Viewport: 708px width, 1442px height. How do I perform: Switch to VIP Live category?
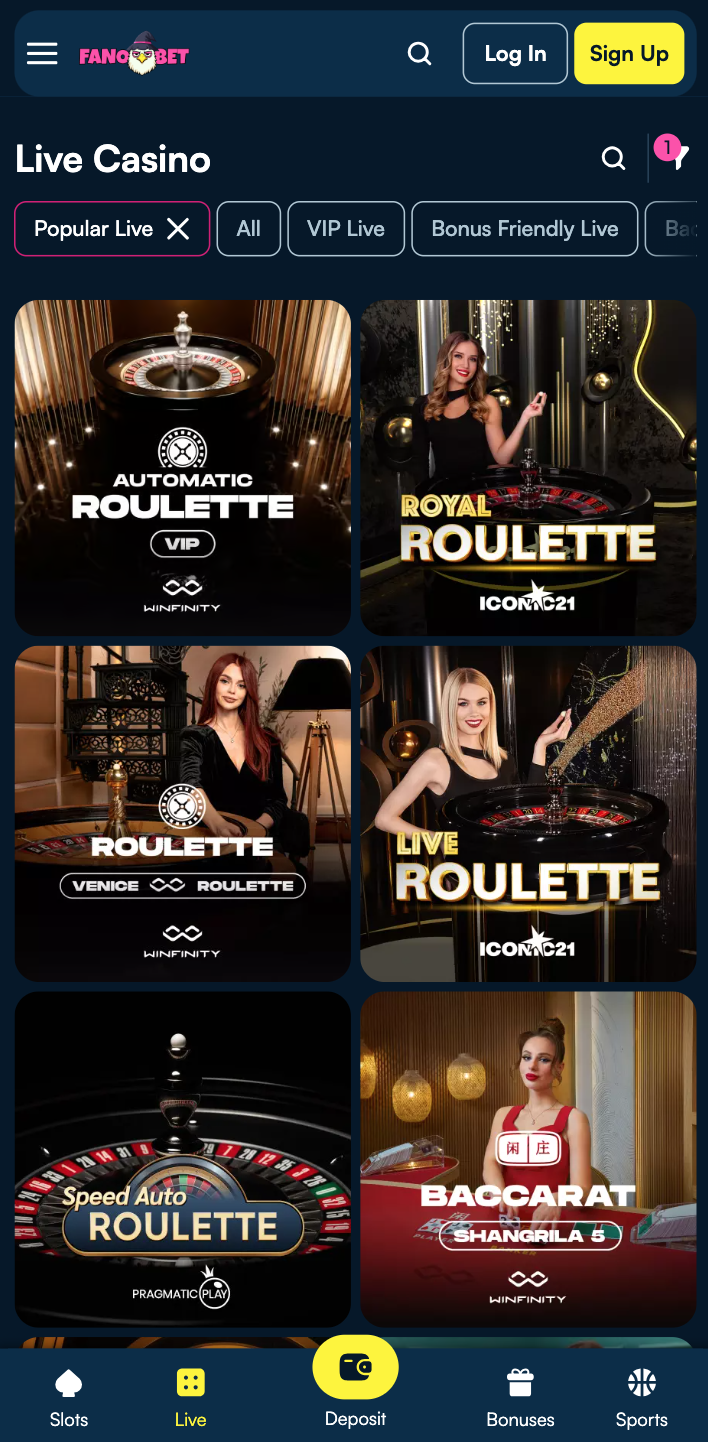click(x=346, y=229)
